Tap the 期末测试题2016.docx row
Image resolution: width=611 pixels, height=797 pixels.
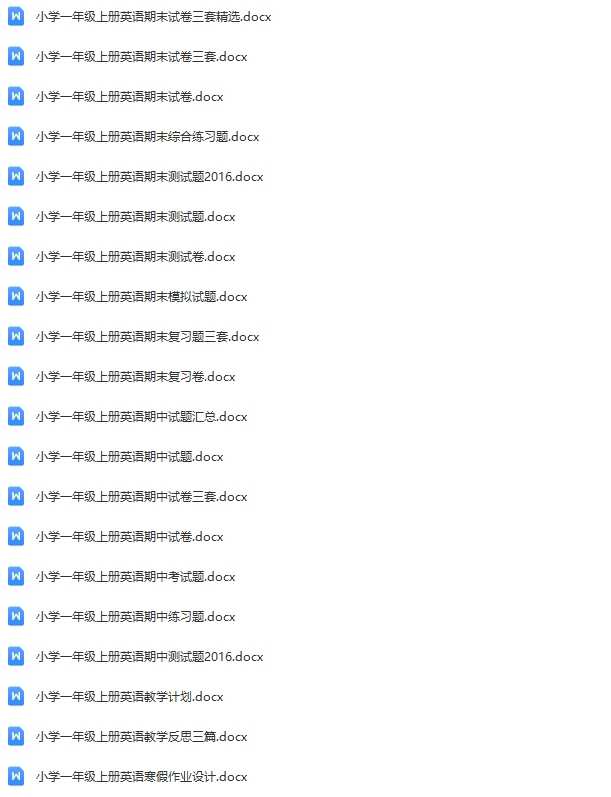149,177
